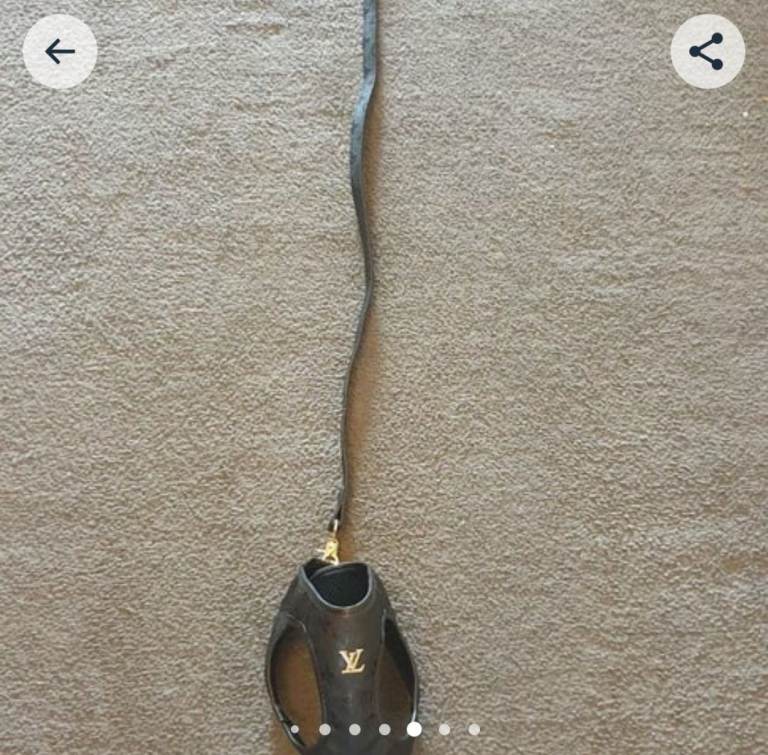The image size is (768, 755).
Task: Share this listing
Action: (707, 52)
